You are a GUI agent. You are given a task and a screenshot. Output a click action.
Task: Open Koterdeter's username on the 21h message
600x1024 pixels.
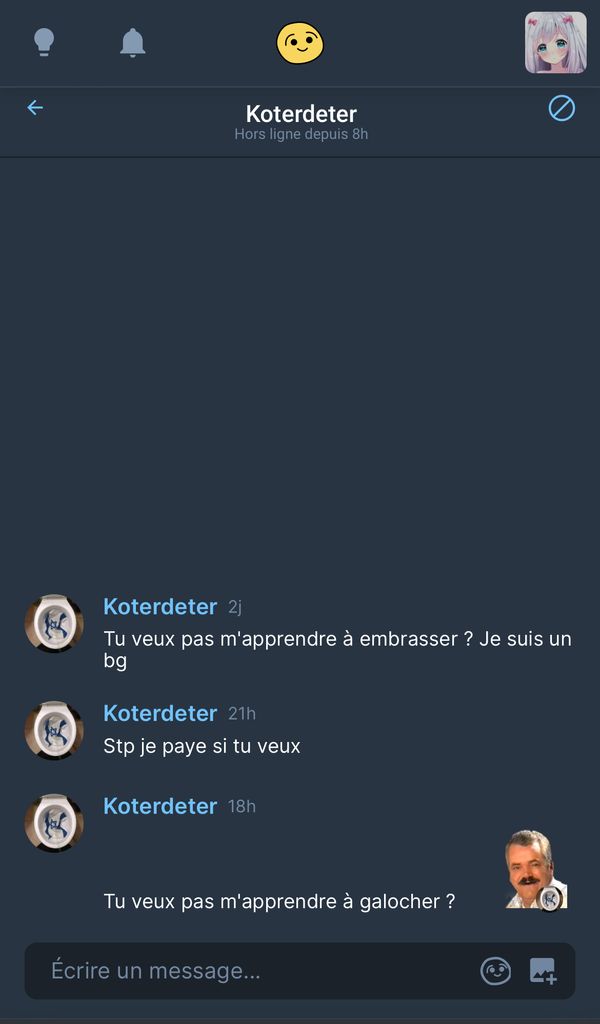pyautogui.click(x=160, y=713)
